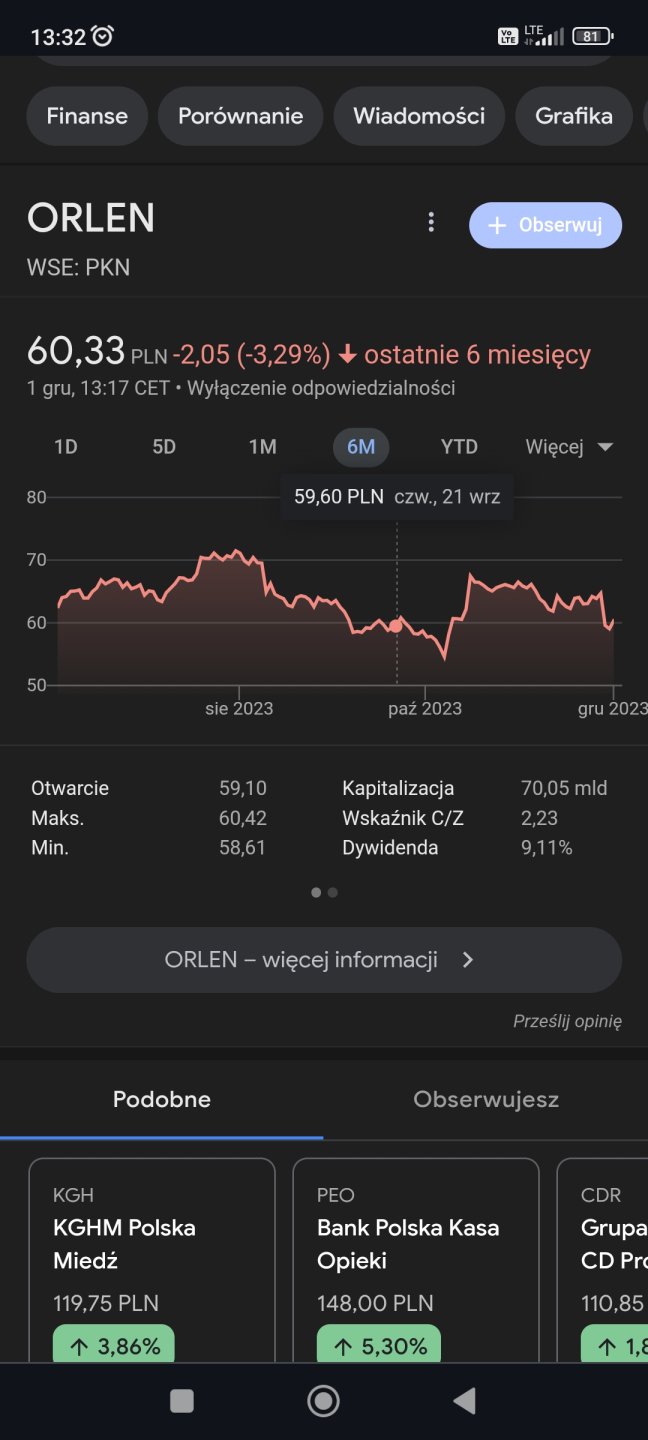View the Bank Polska Kasa Opieki card

[x=415, y=1260]
